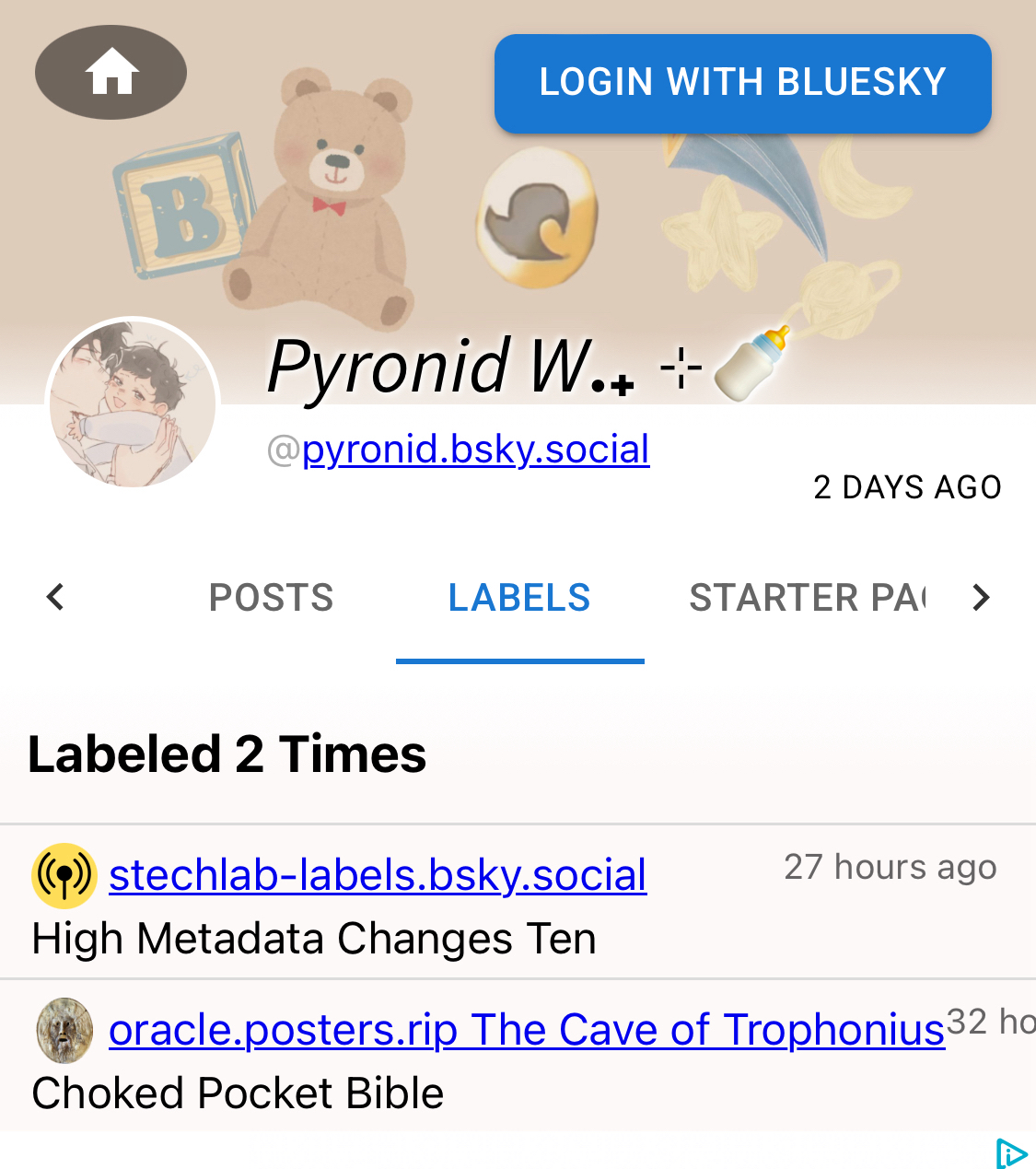View the profile avatar picture

point(133,403)
